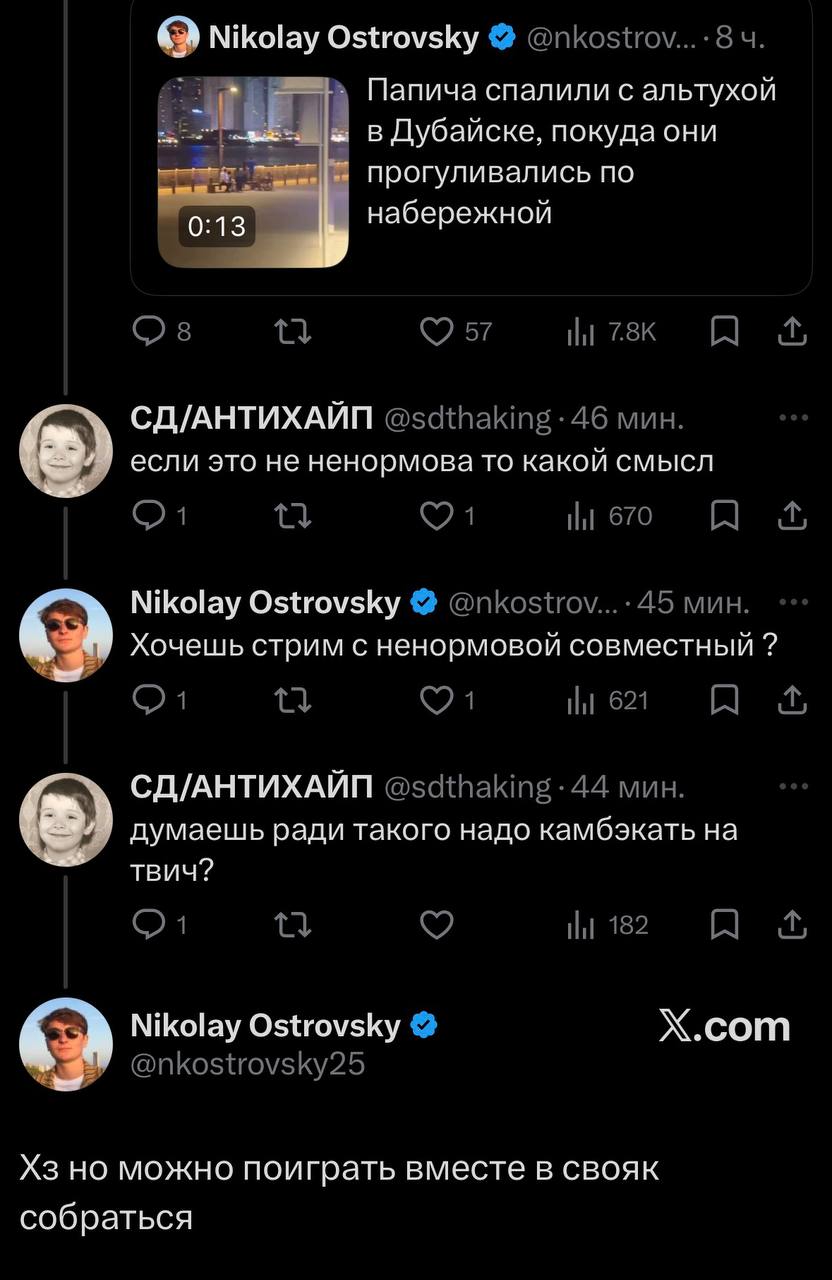Share the reply with 182 views
832x1280 pixels.
pyautogui.click(x=792, y=926)
